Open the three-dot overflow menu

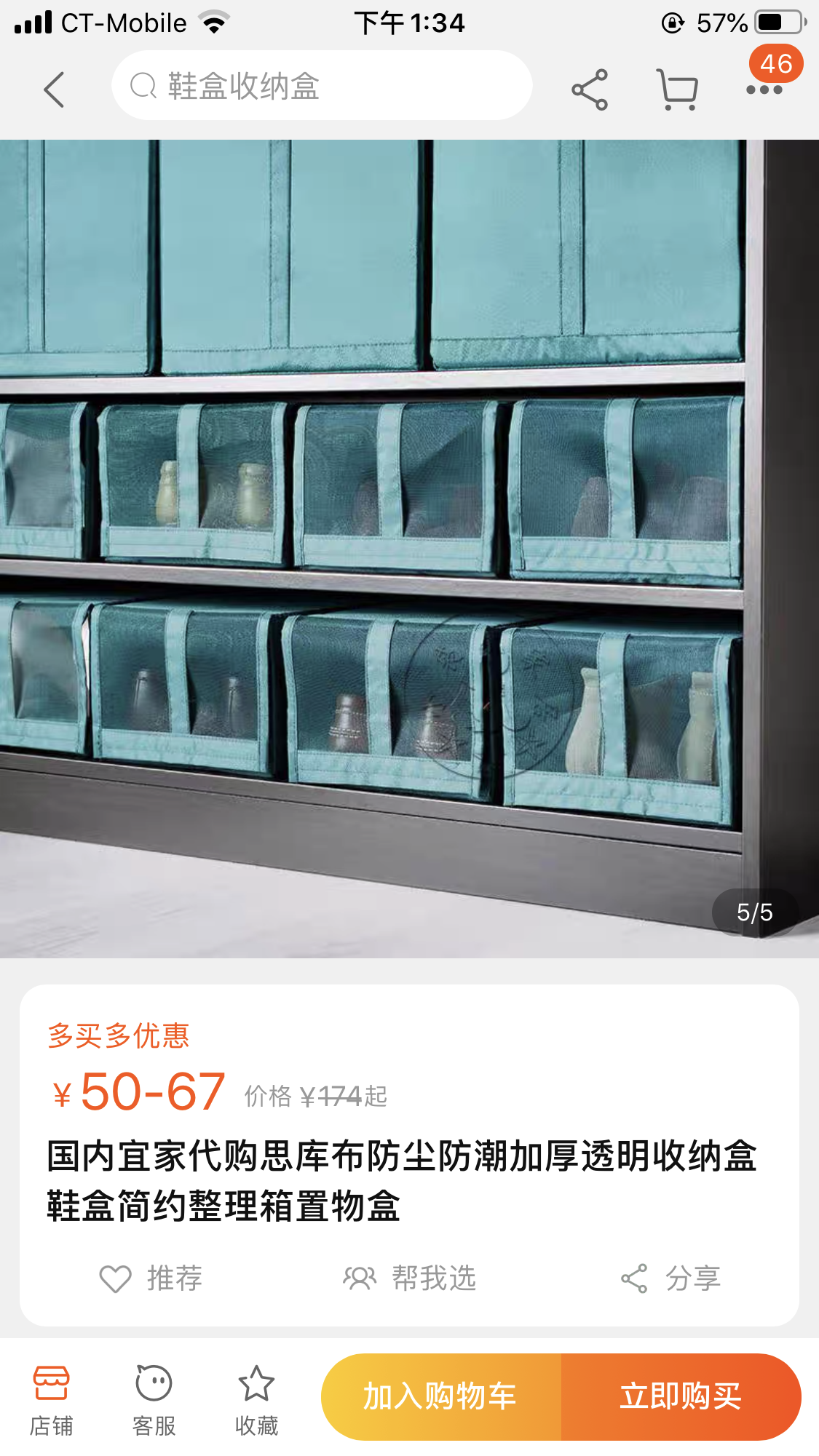point(764,89)
